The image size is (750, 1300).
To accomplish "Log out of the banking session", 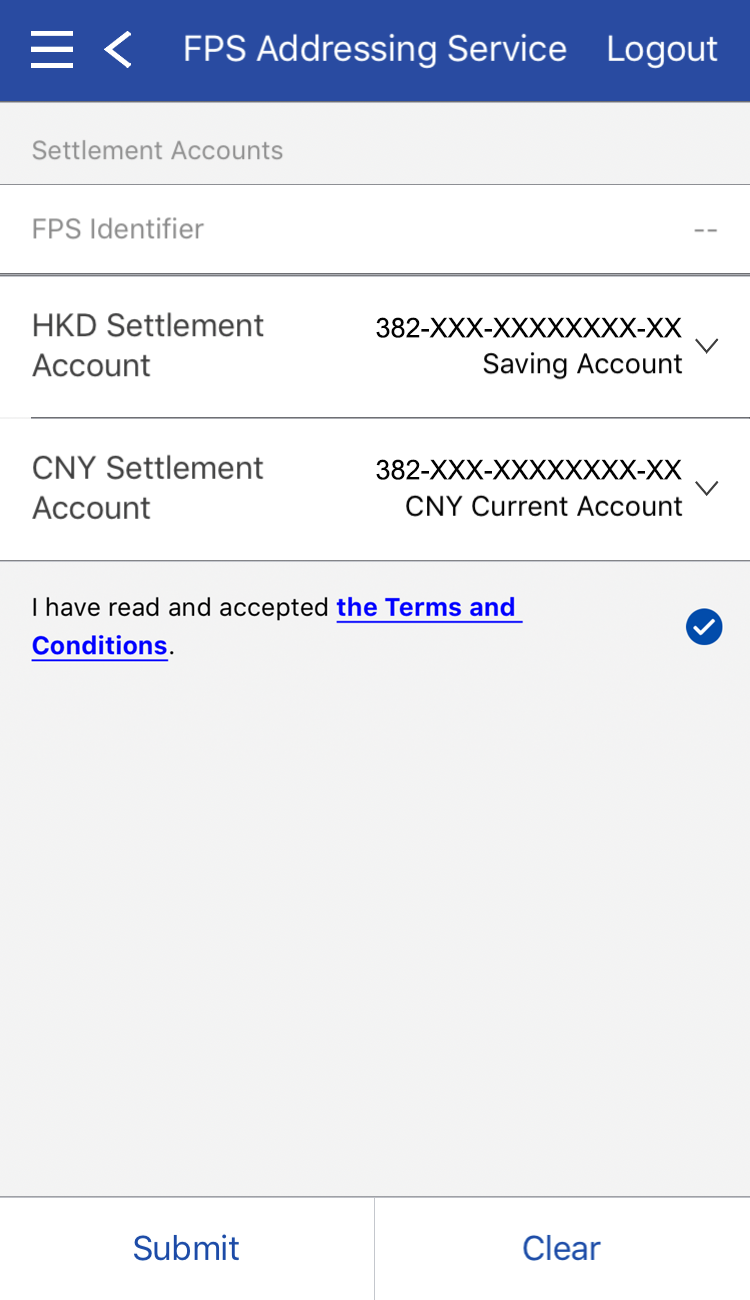I will pyautogui.click(x=662, y=49).
